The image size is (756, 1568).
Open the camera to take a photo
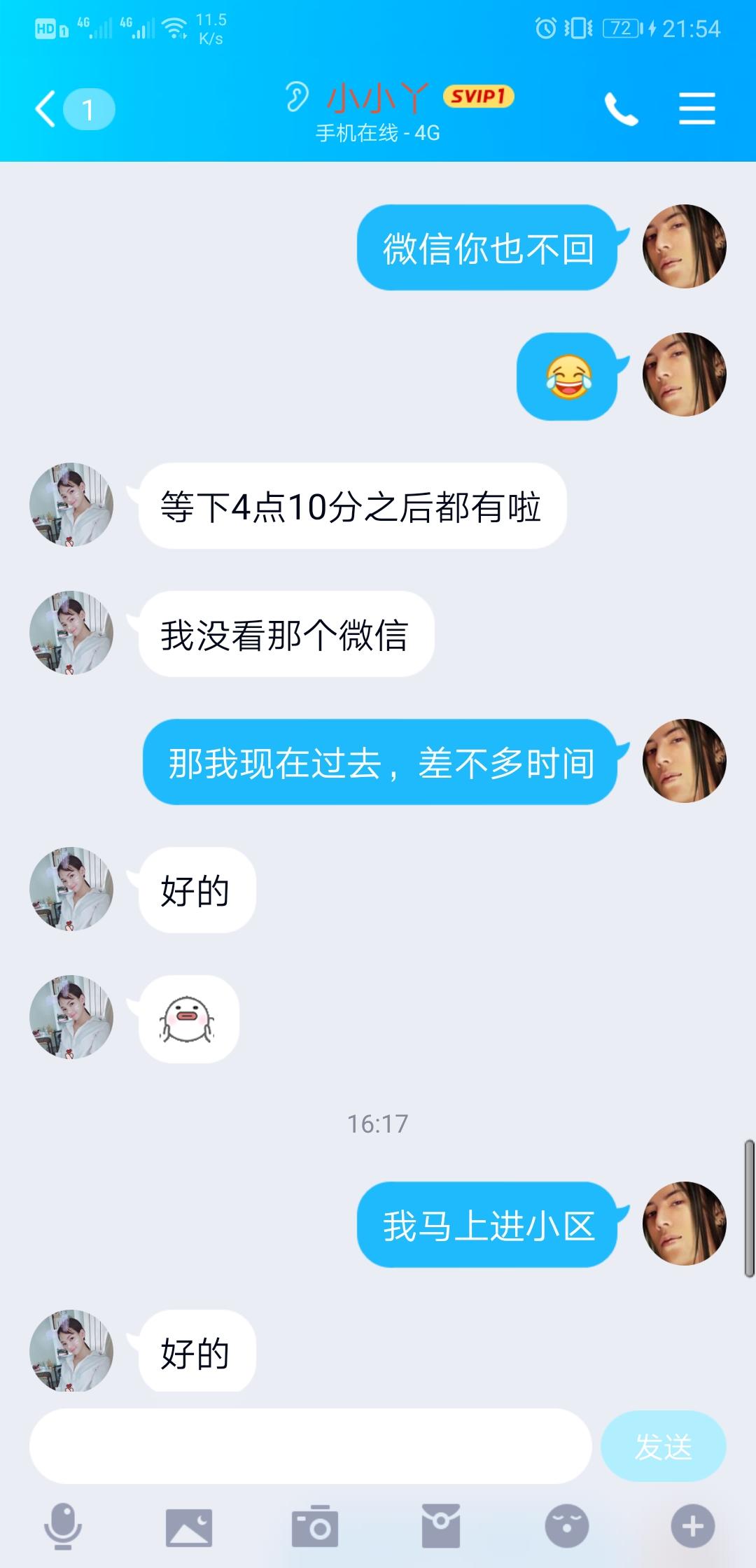pos(314,1526)
